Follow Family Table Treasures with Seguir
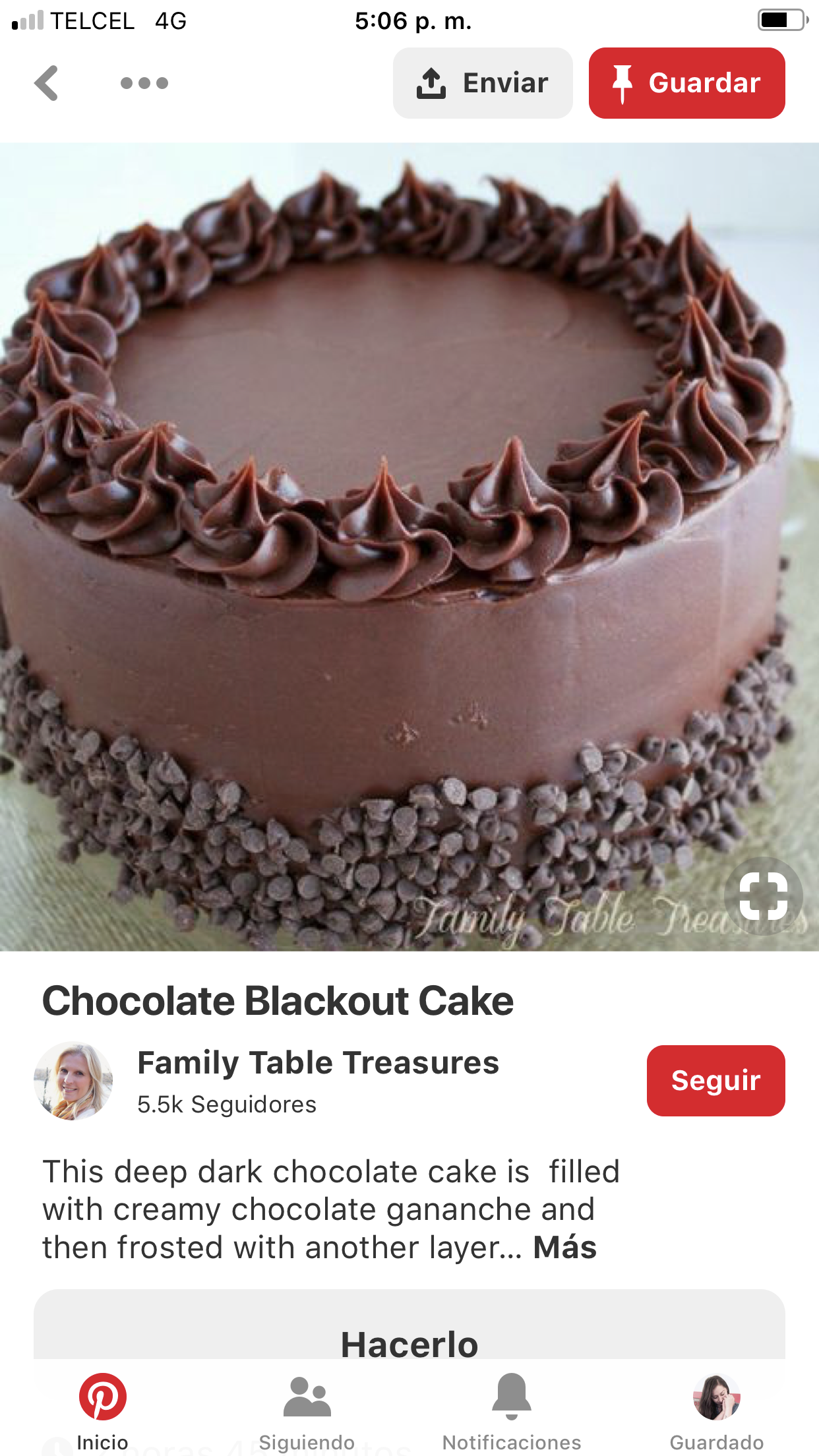 (x=715, y=1081)
